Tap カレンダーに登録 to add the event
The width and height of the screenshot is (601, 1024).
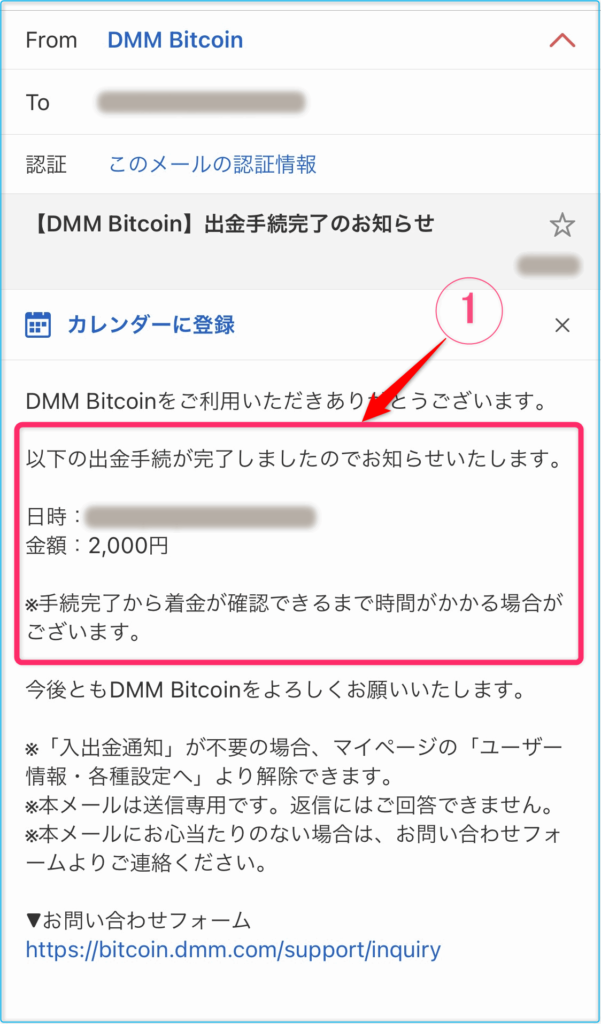tap(150, 324)
